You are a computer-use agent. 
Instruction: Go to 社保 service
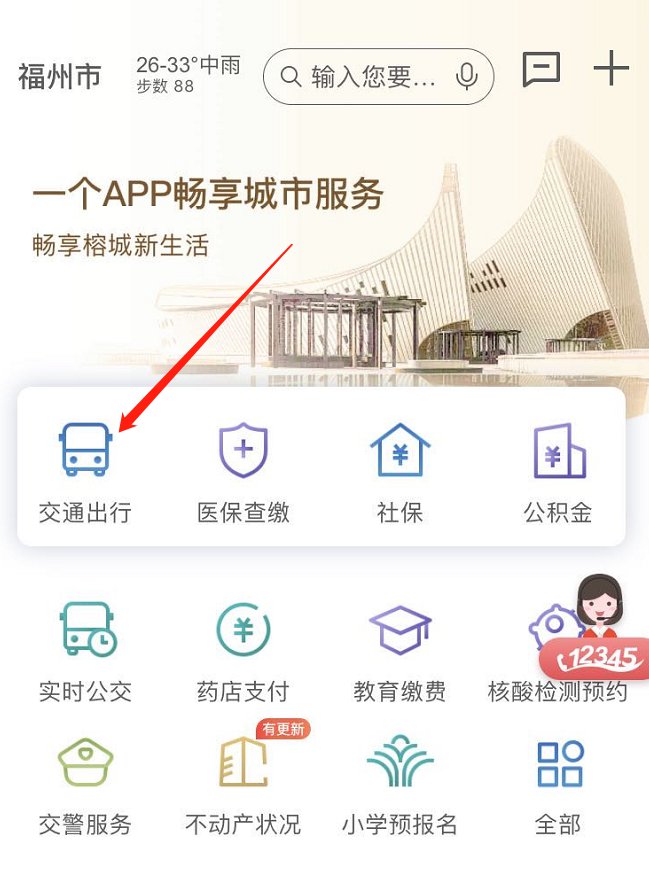(400, 472)
